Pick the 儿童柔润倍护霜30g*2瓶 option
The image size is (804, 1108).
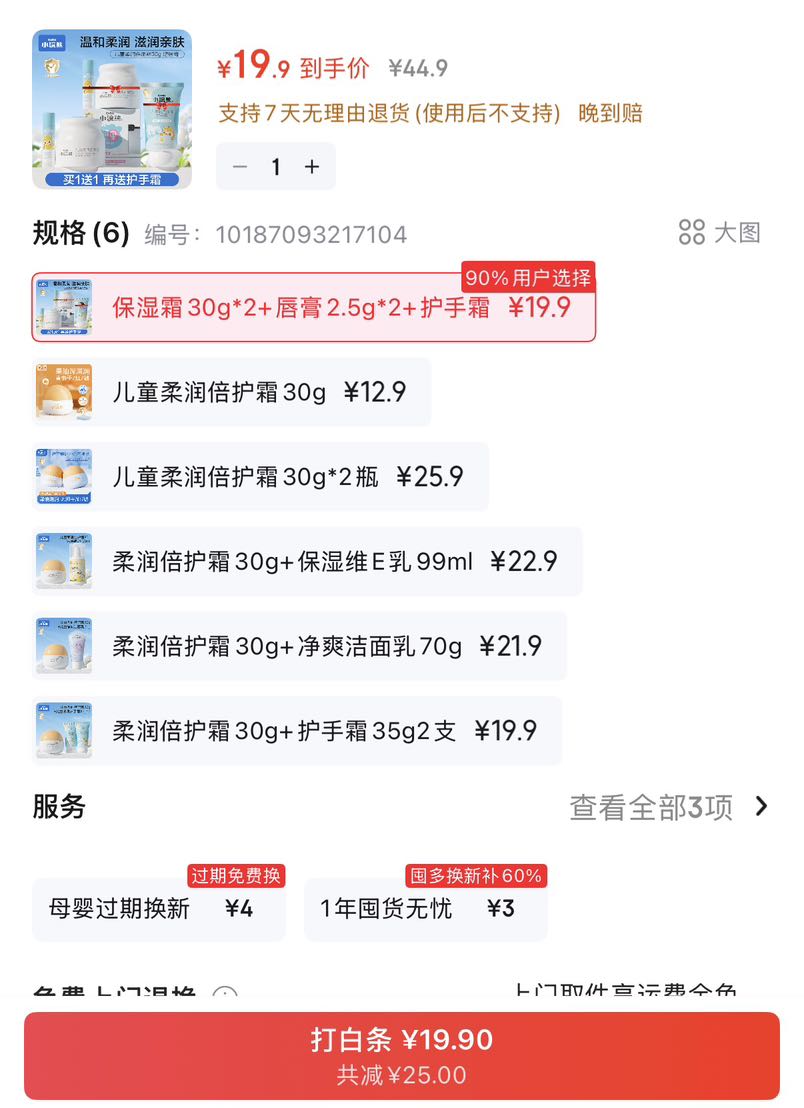[260, 477]
